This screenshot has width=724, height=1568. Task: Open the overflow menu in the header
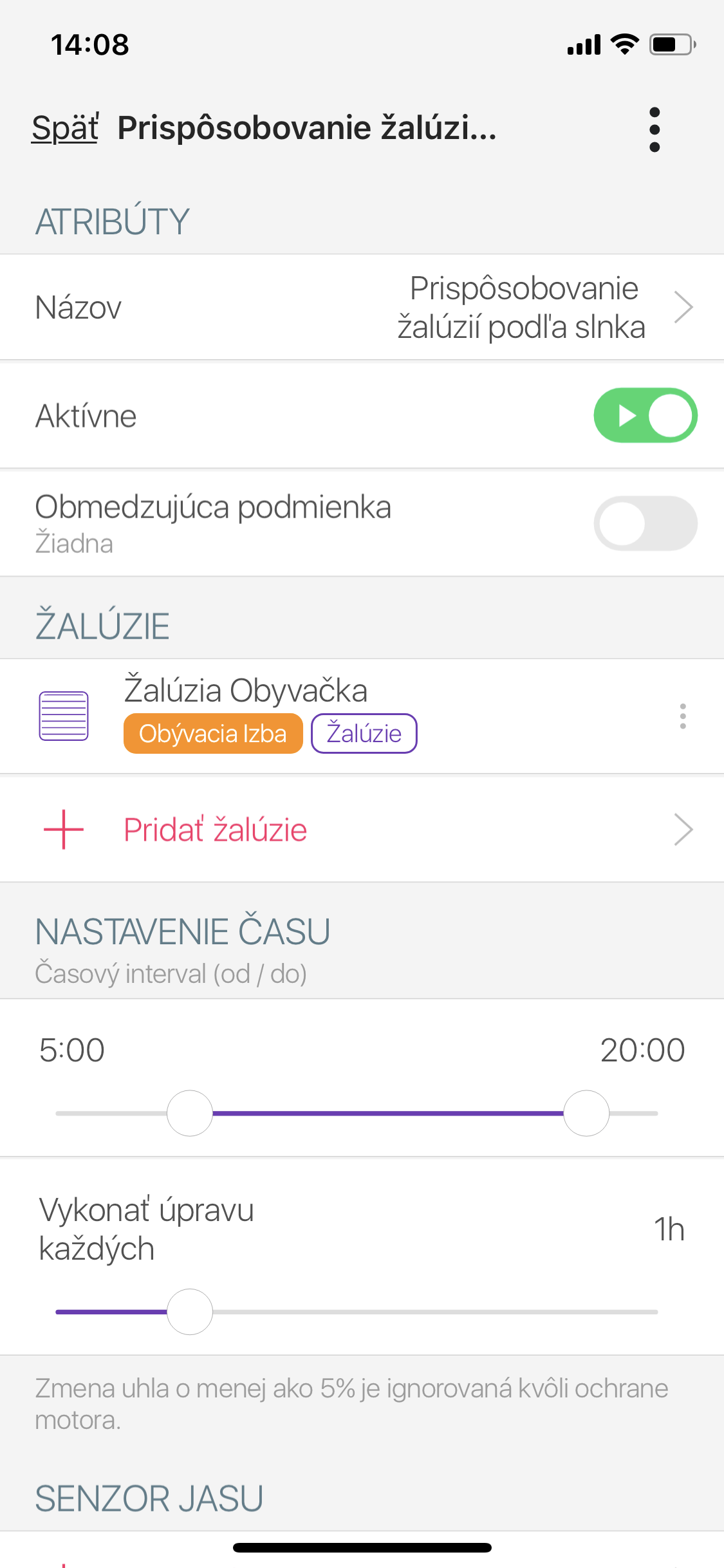pyautogui.click(x=654, y=129)
